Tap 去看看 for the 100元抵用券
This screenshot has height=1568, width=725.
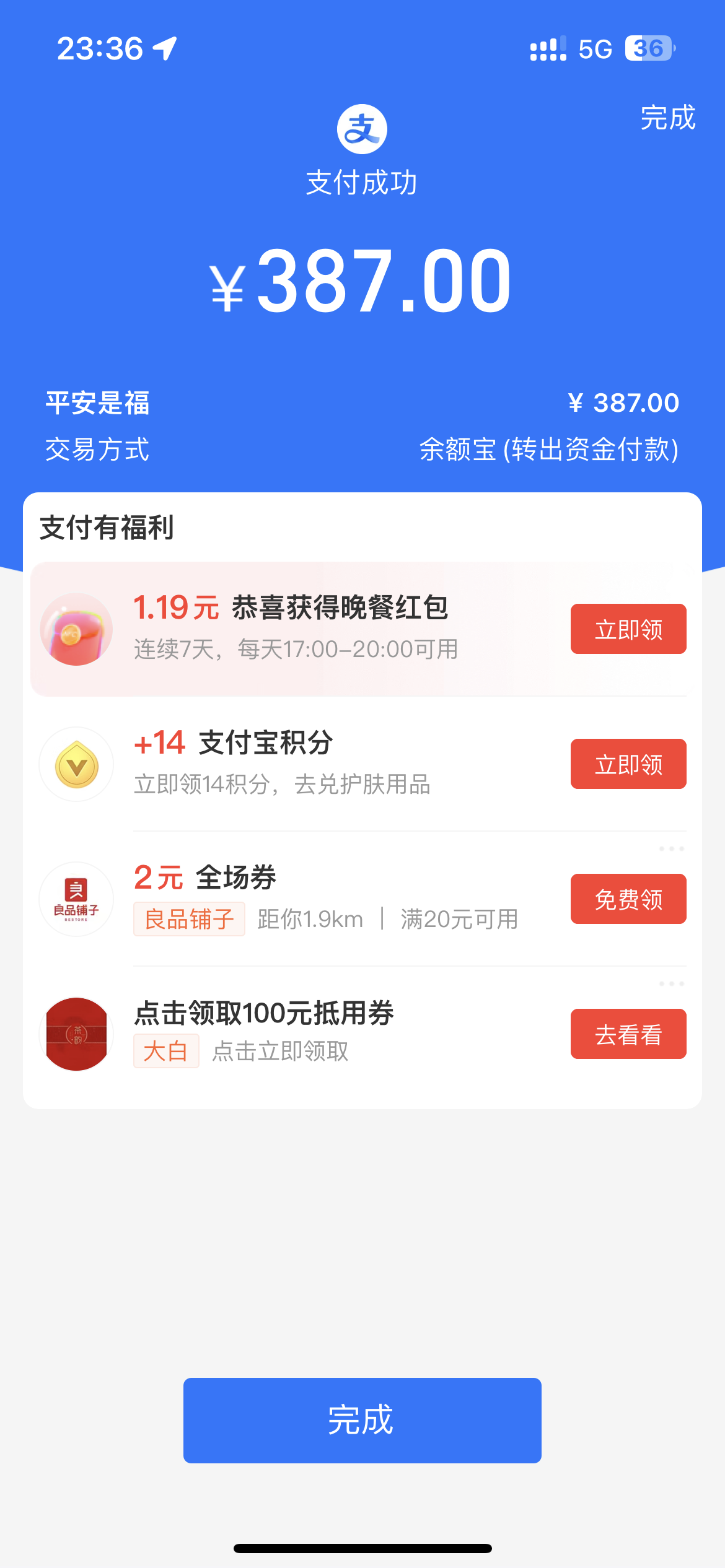pos(628,1034)
